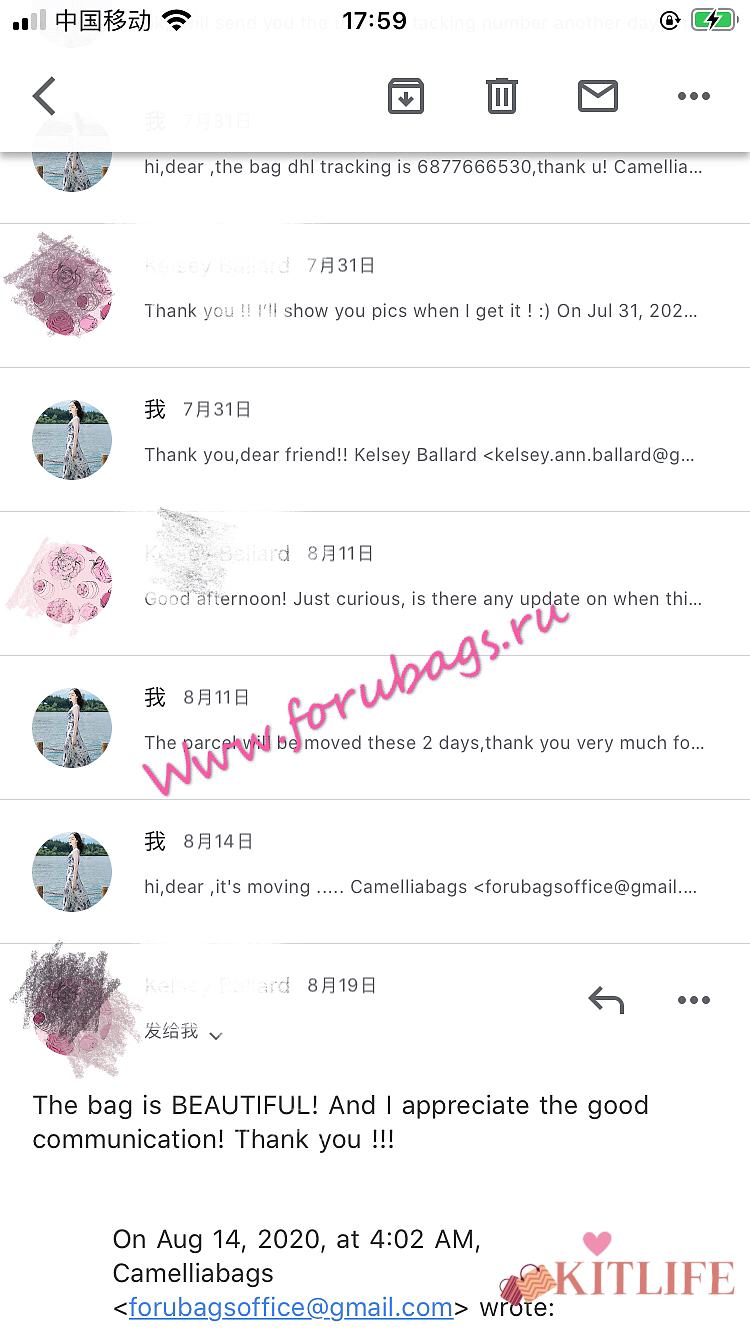This screenshot has width=750, height=1334.
Task: Expand the message with DHL tracking number
Action: click(x=422, y=168)
